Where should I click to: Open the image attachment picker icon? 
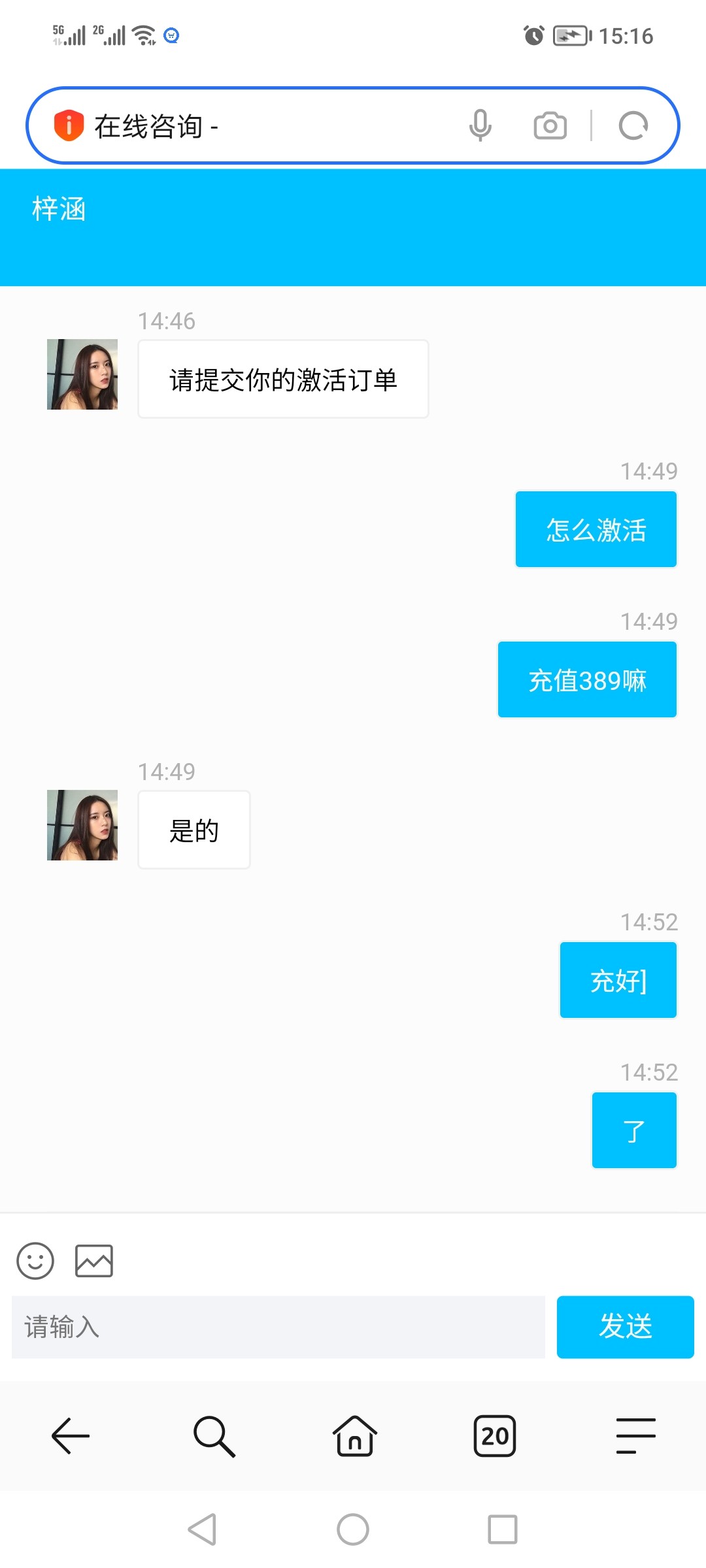95,1260
